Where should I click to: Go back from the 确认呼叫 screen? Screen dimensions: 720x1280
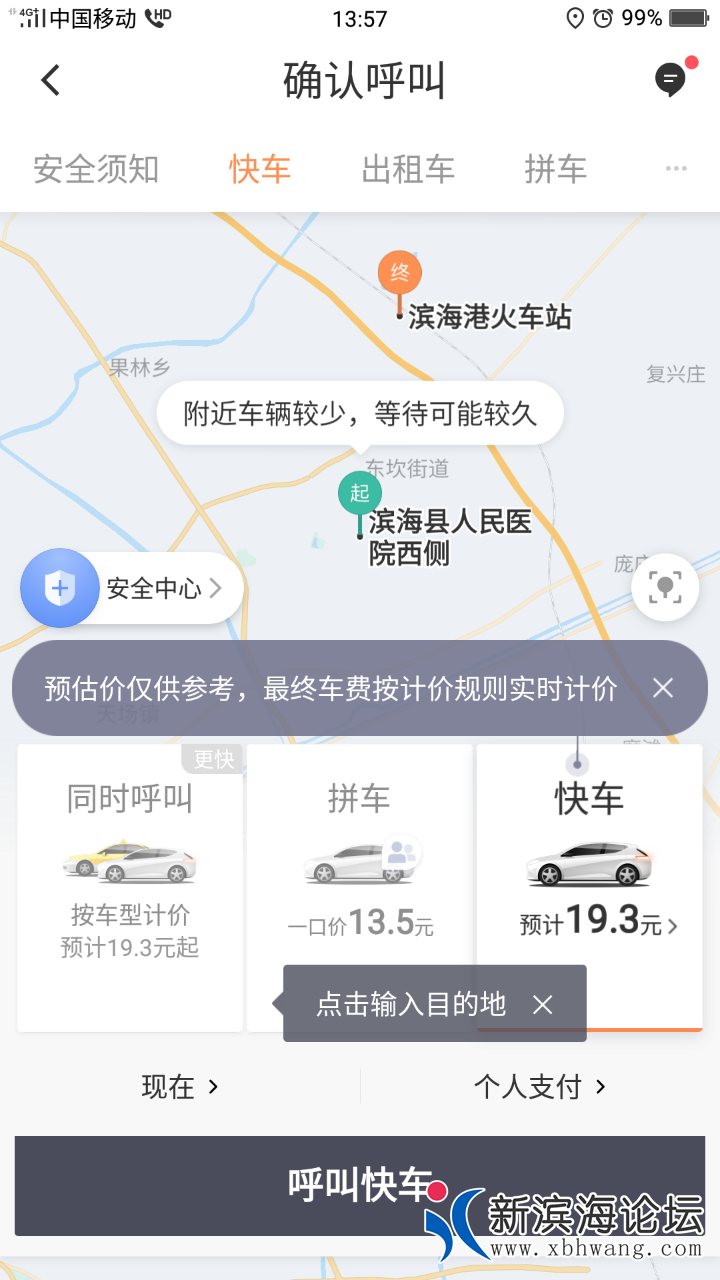click(51, 80)
